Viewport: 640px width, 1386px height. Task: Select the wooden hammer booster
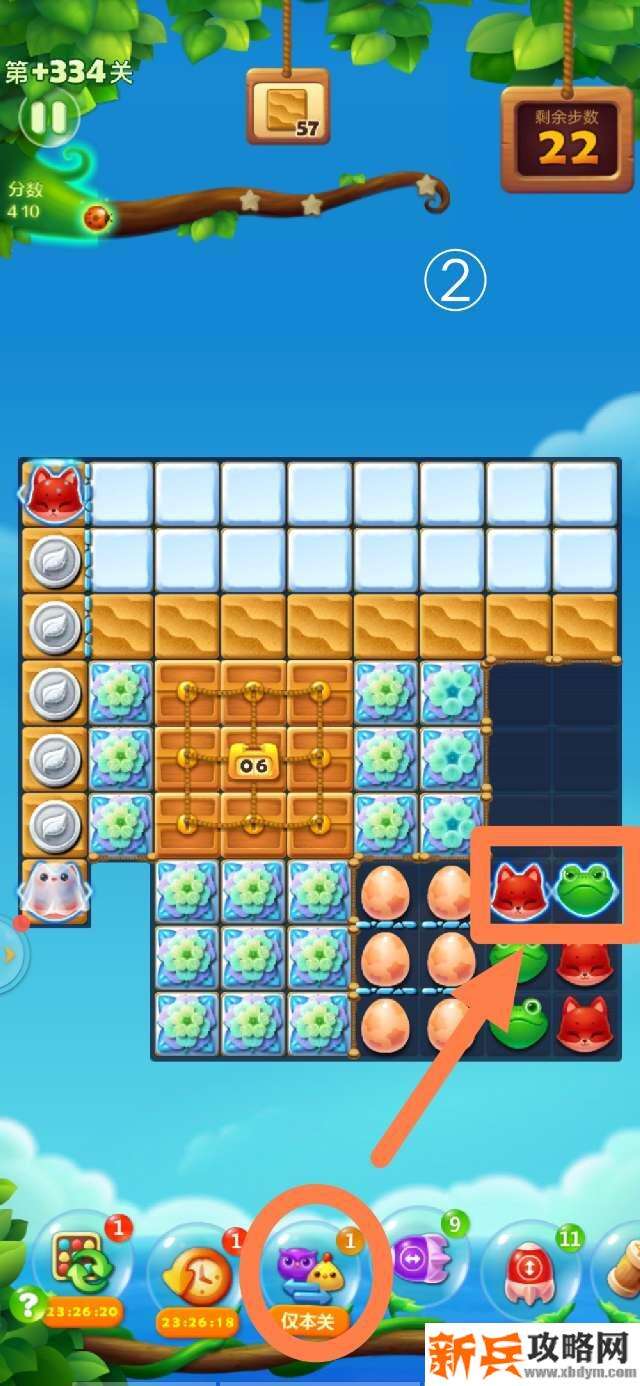624,1270
